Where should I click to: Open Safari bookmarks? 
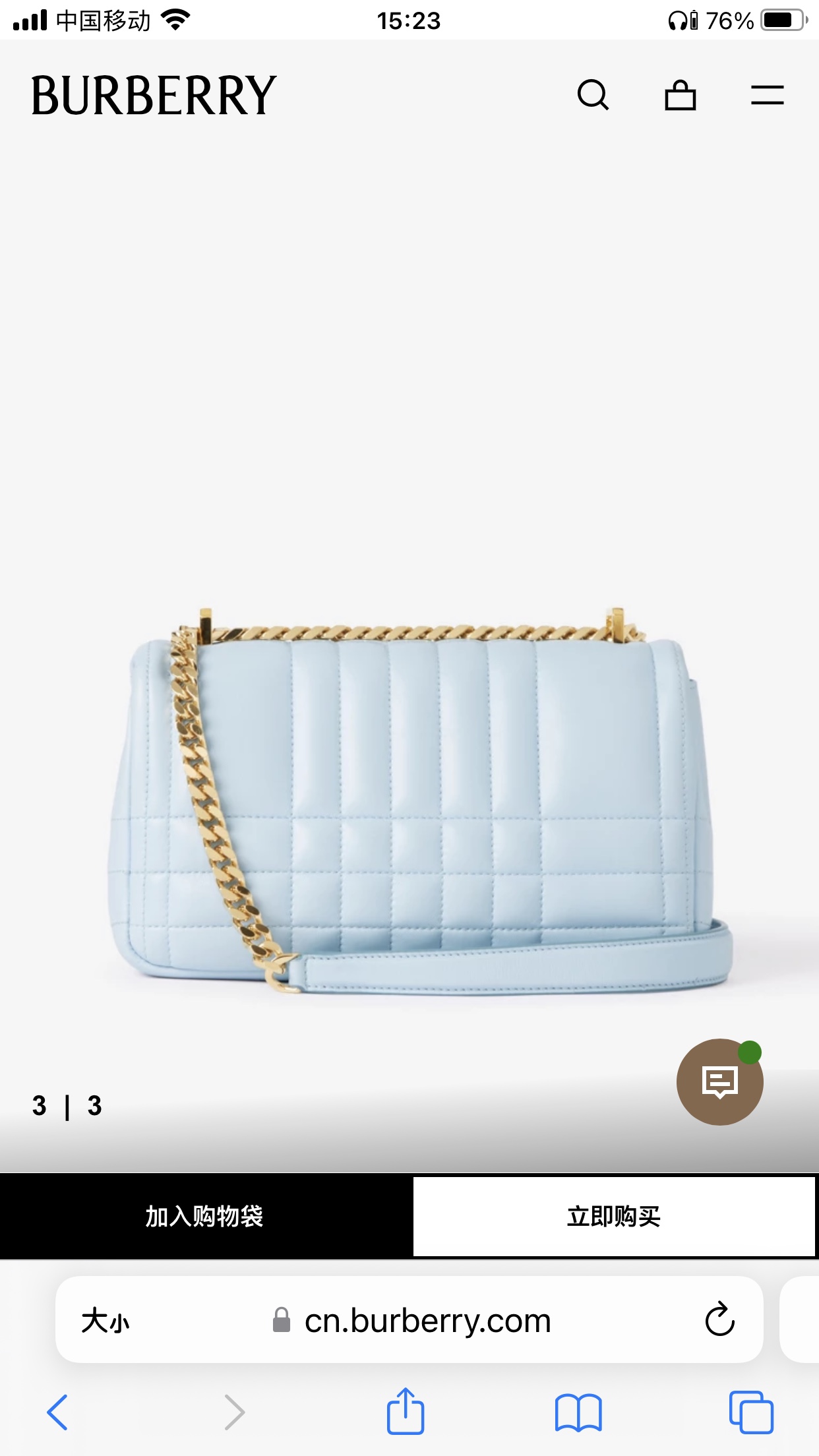(x=578, y=1413)
